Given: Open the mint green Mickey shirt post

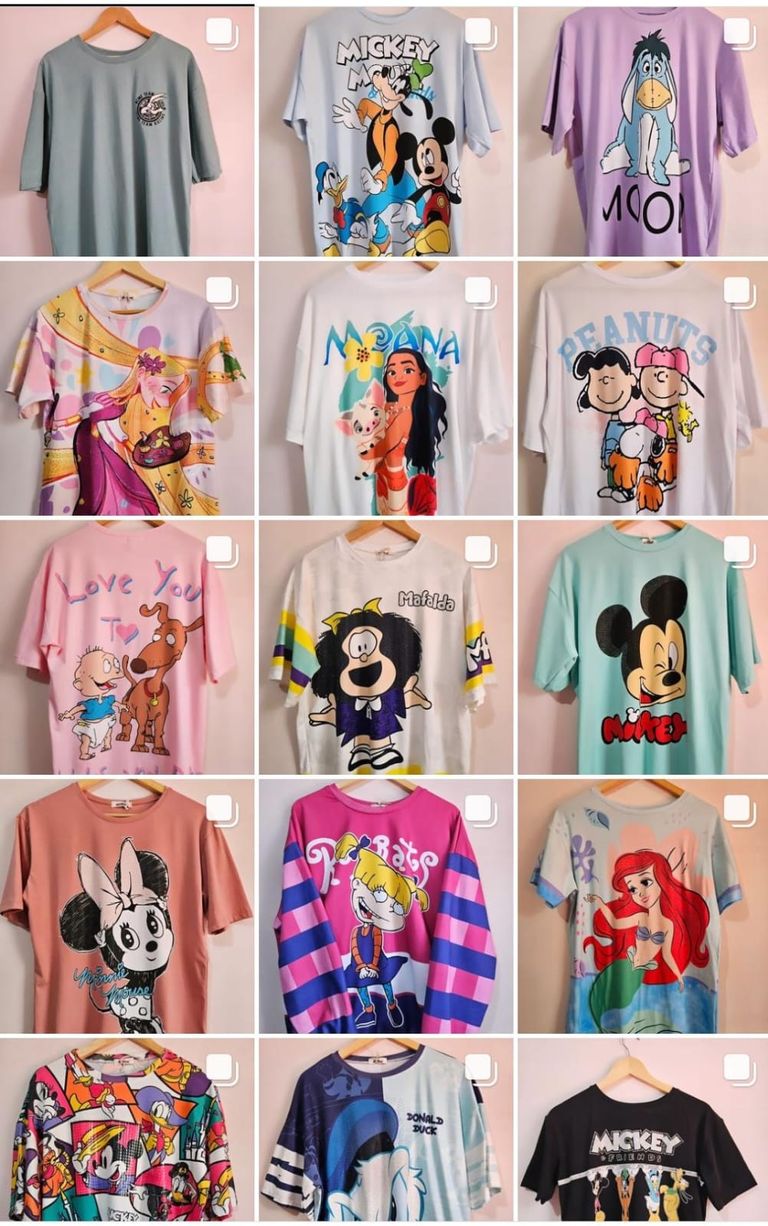Looking at the screenshot, I should (643, 647).
